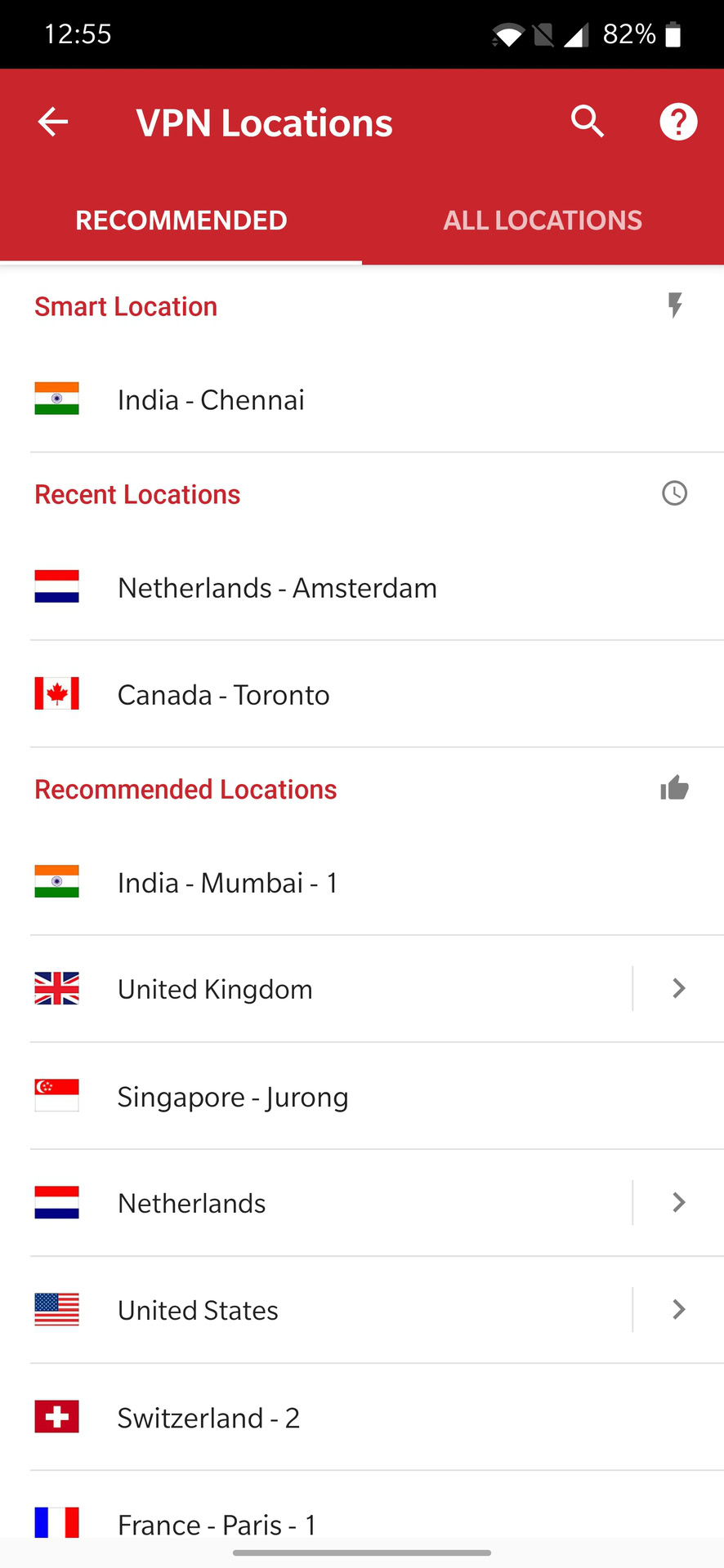Connect to India - Chennai smart location

tap(211, 400)
